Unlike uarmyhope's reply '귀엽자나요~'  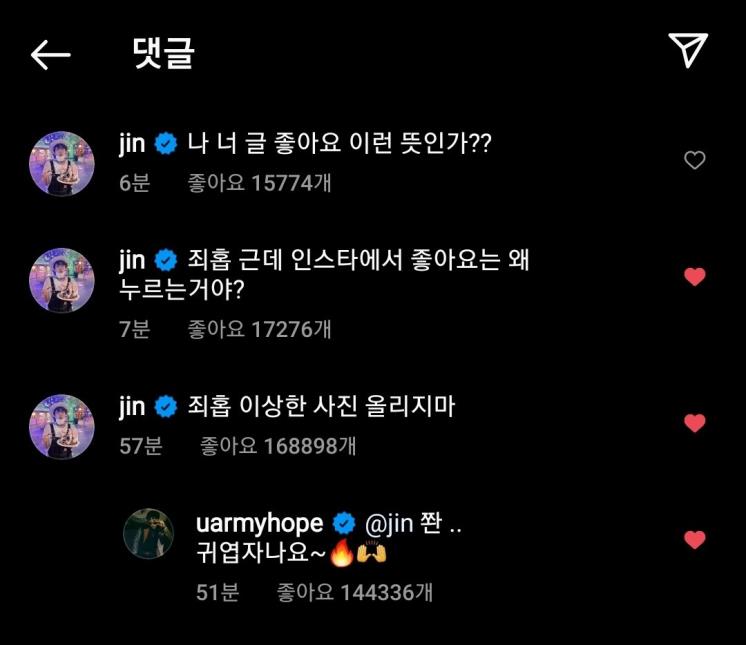click(695, 540)
